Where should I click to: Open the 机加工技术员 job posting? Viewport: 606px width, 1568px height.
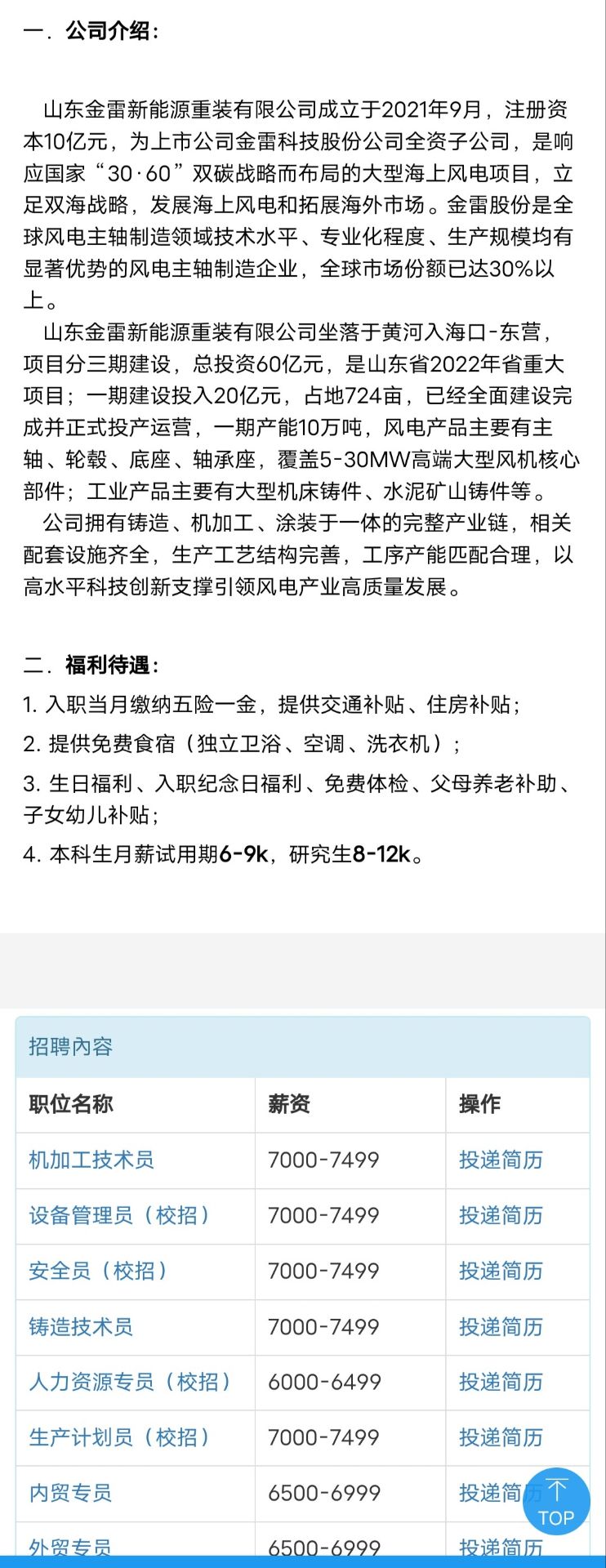coord(91,1160)
